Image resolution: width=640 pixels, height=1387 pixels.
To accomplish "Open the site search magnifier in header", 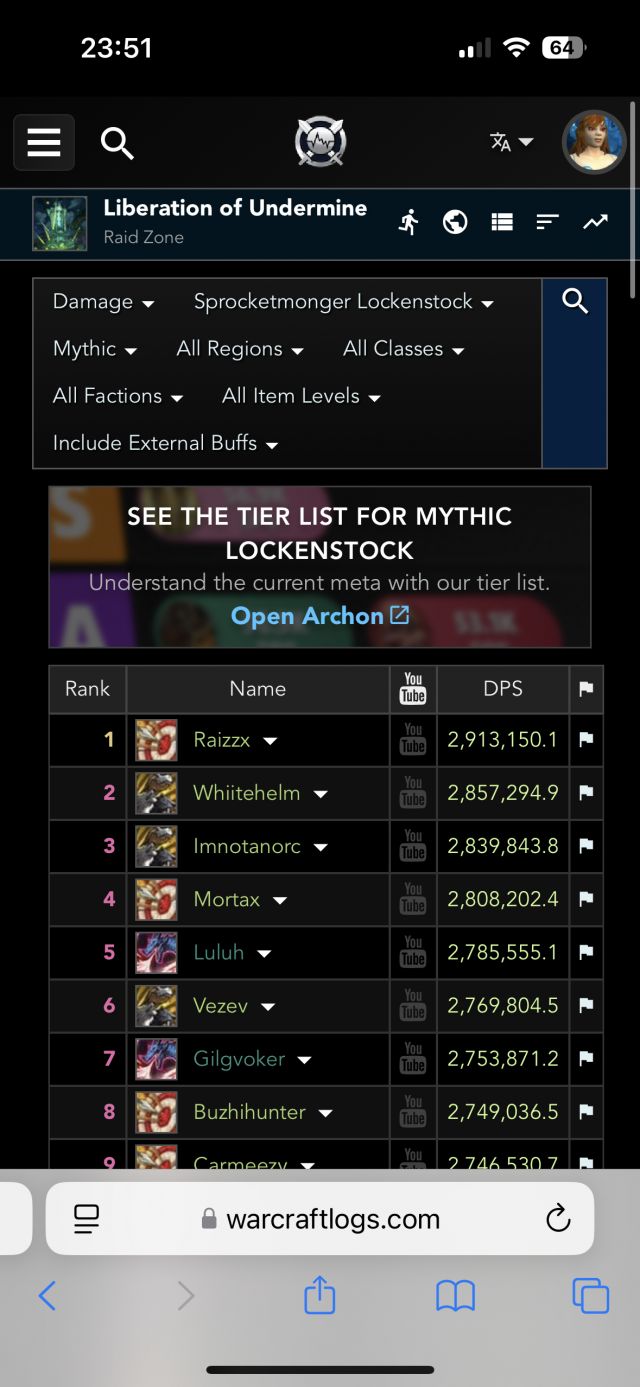I will pyautogui.click(x=117, y=144).
